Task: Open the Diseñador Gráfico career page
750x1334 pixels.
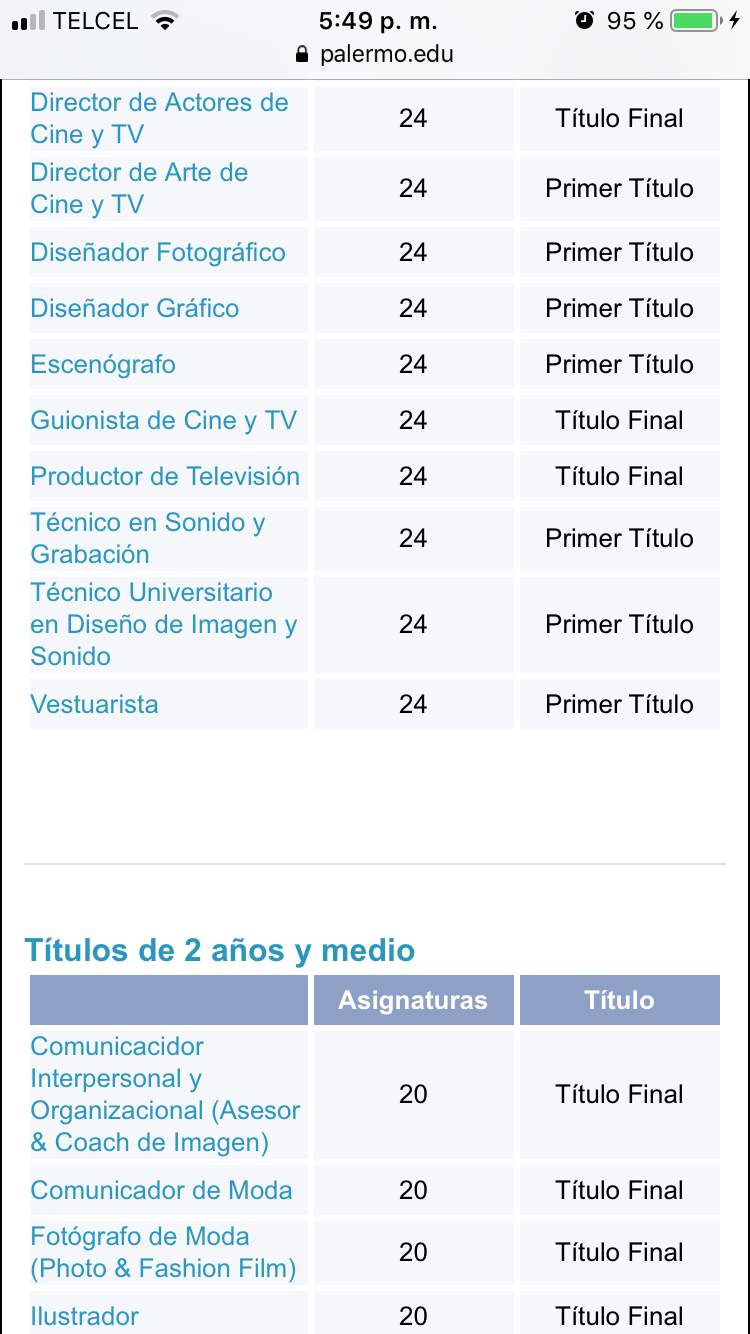Action: [x=135, y=308]
